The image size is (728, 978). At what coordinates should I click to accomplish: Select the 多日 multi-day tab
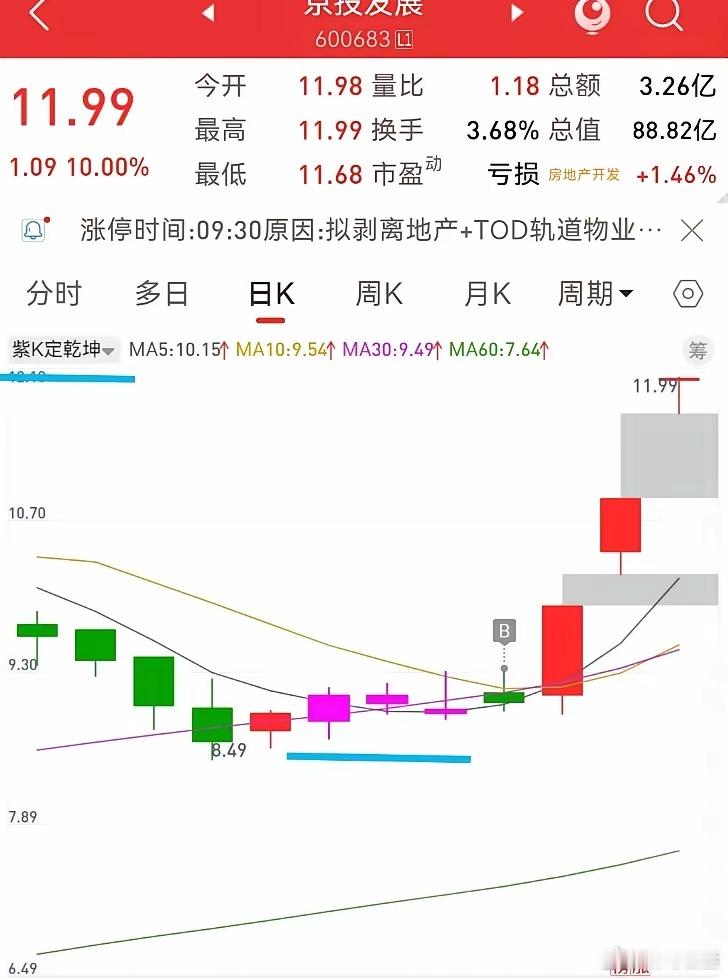[162, 294]
